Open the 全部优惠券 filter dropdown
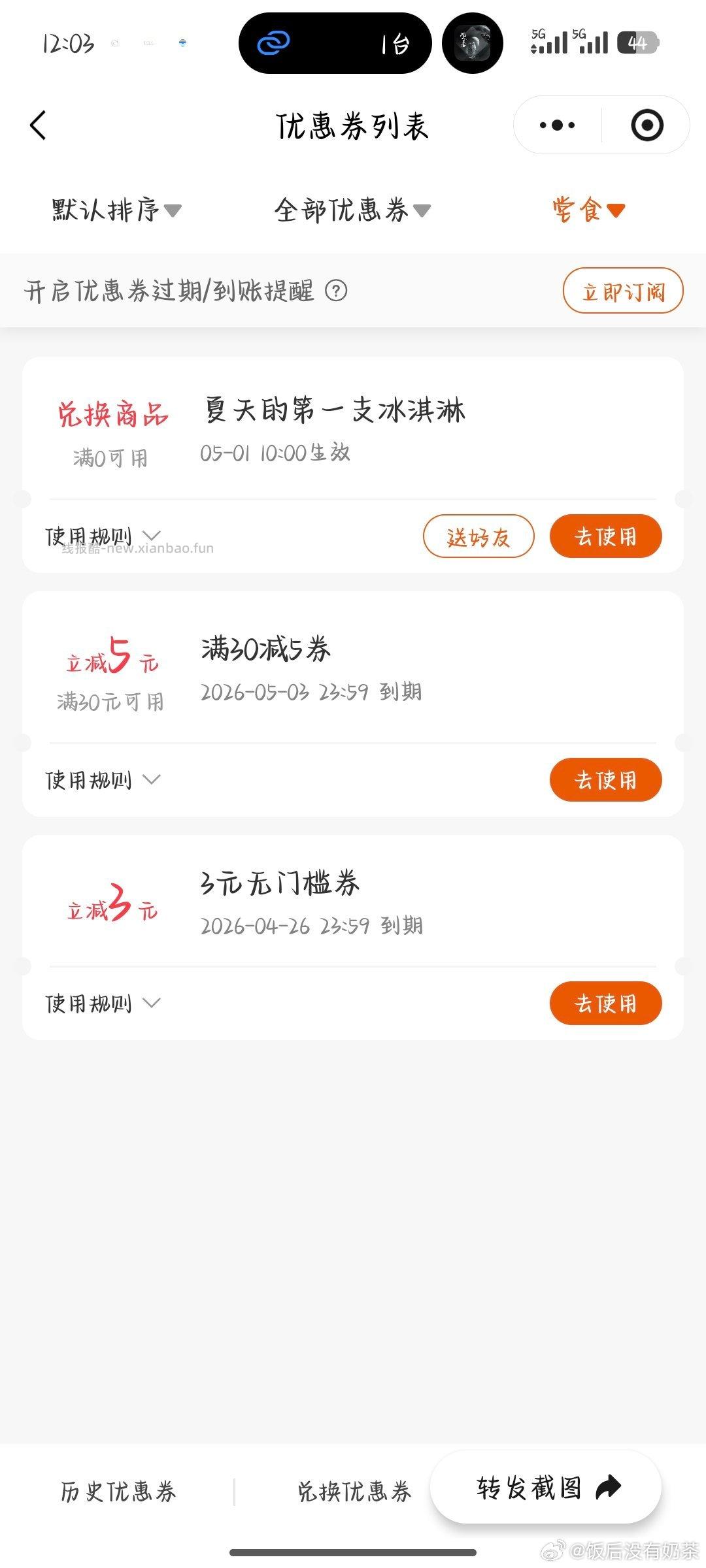The width and height of the screenshot is (706, 1568). [x=350, y=210]
